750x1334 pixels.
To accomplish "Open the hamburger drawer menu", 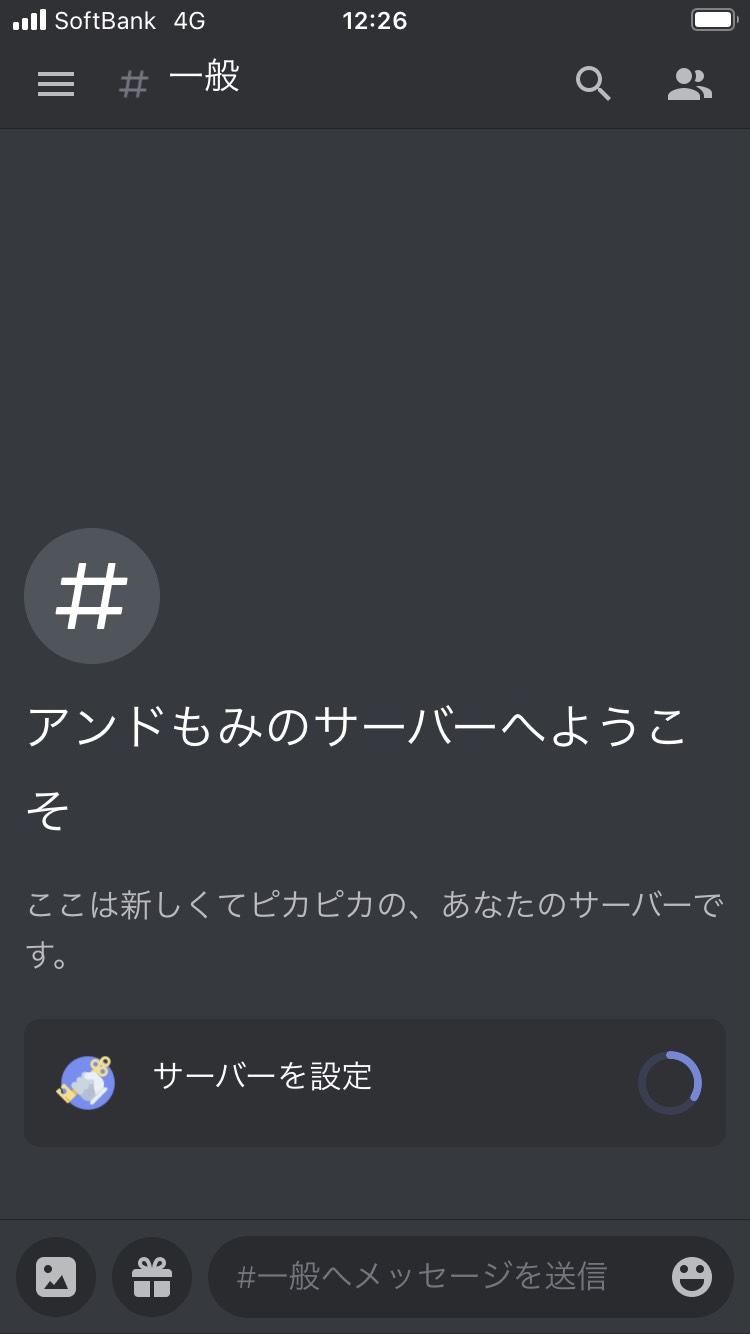I will [x=56, y=85].
